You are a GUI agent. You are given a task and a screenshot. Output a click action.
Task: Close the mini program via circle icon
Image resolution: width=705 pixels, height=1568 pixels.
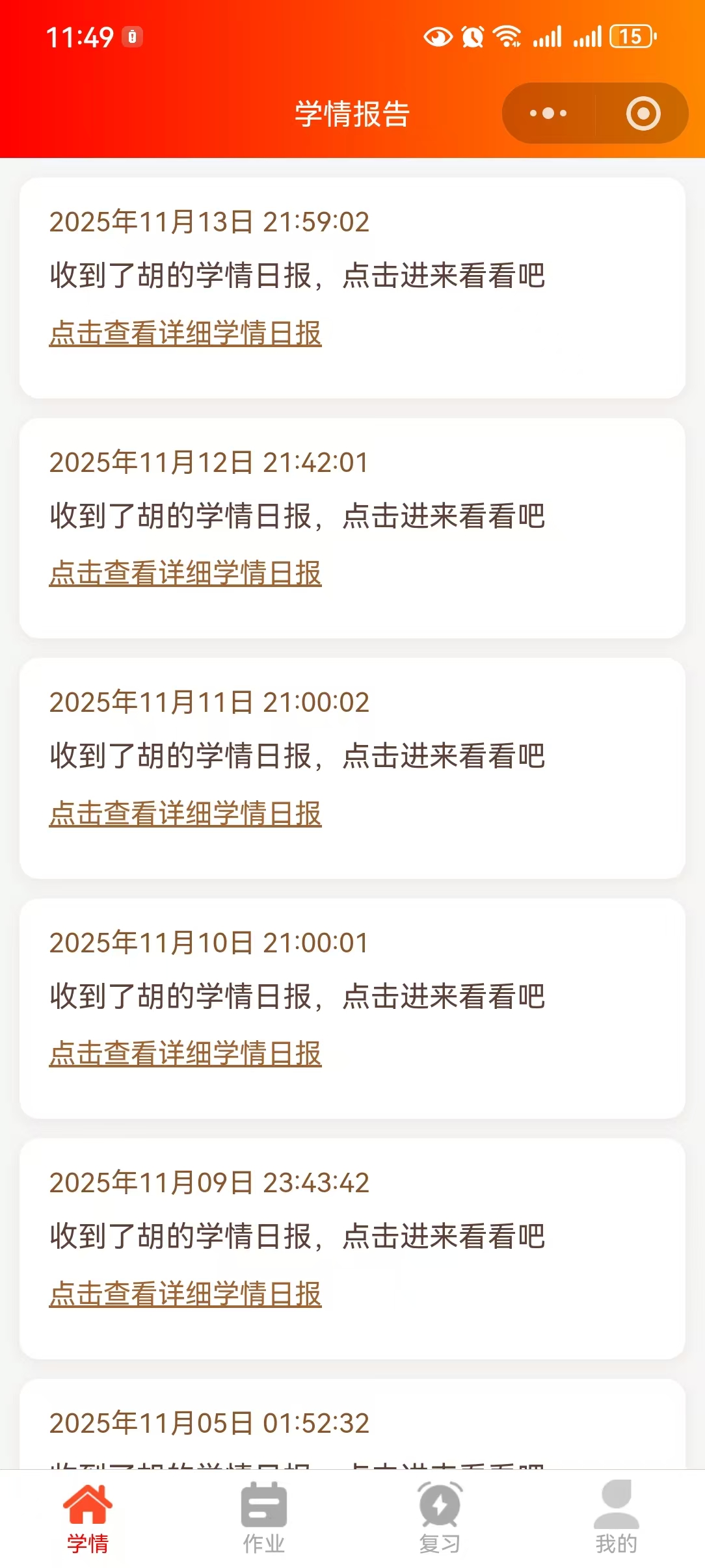tap(643, 114)
